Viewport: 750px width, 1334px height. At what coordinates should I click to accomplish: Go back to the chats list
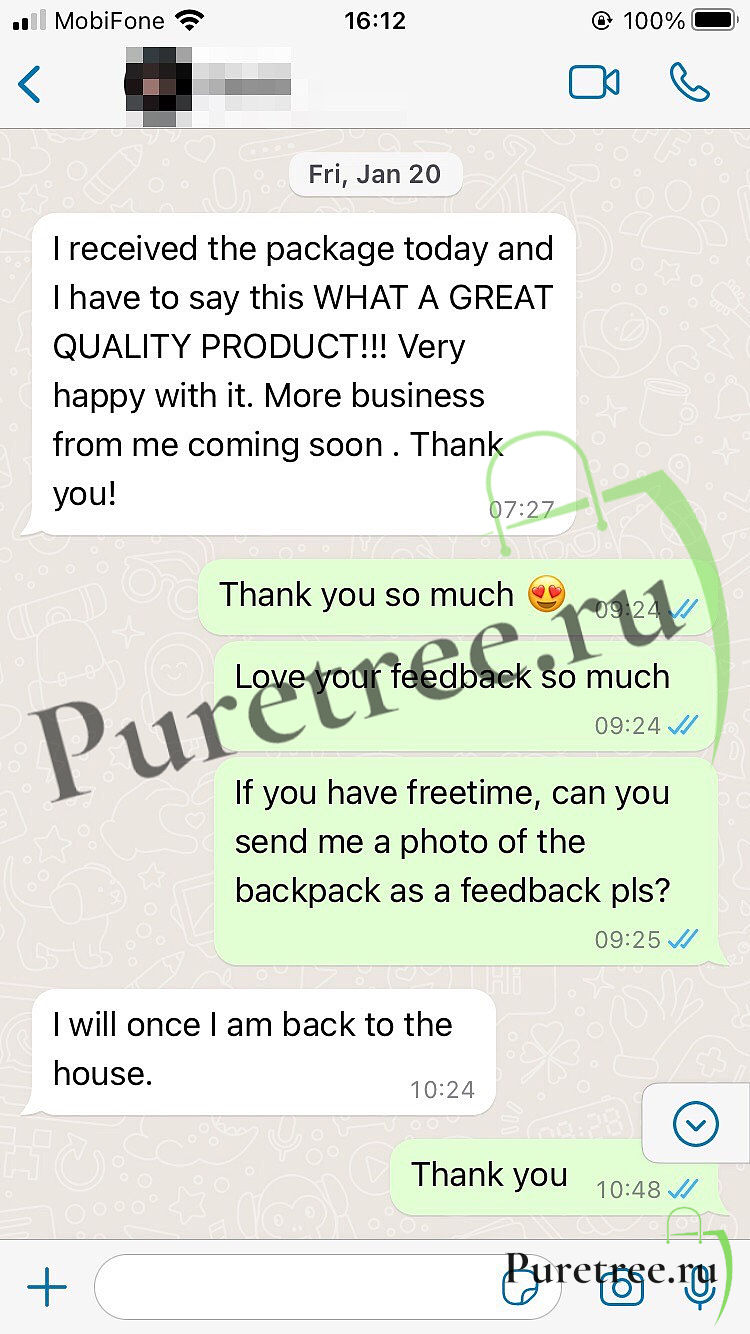point(30,84)
